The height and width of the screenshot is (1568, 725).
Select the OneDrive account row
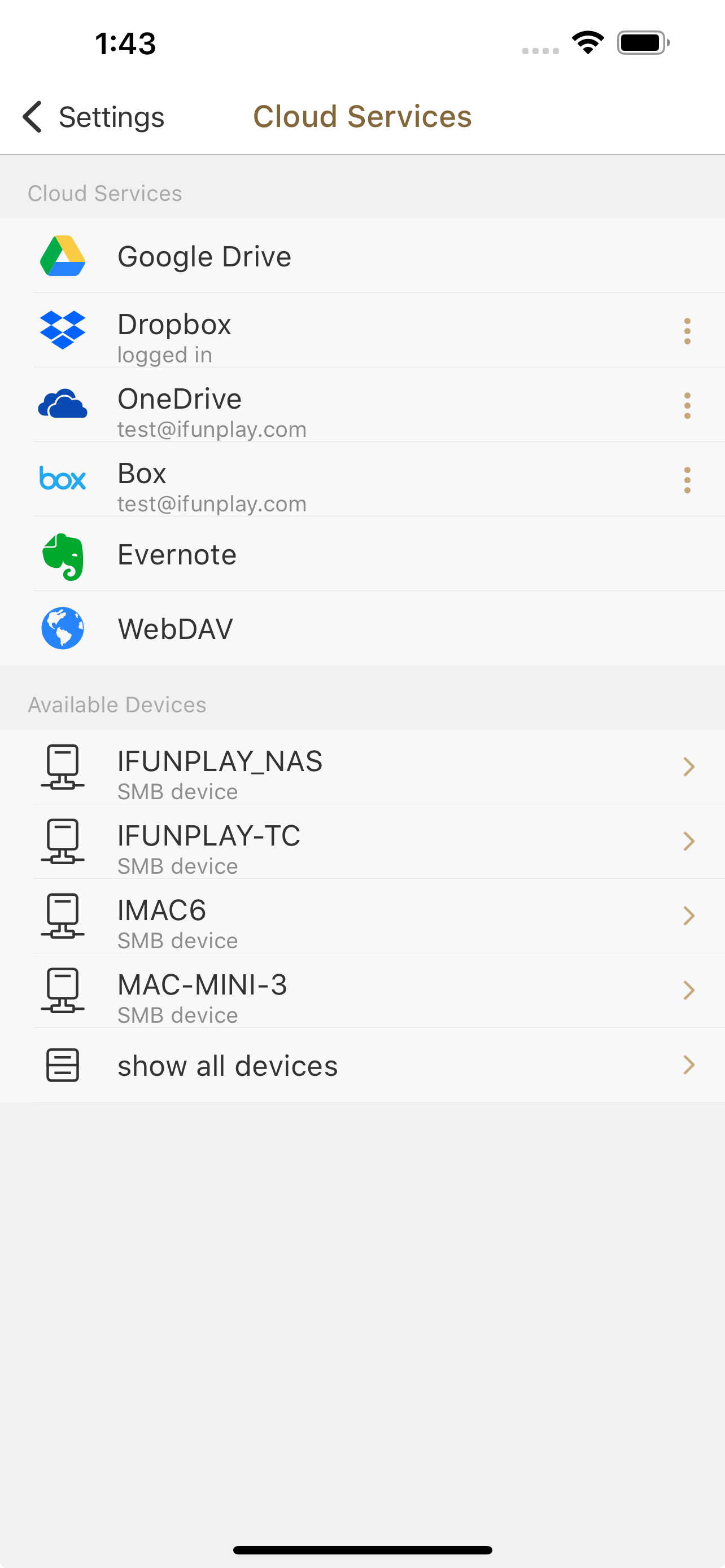point(362,405)
